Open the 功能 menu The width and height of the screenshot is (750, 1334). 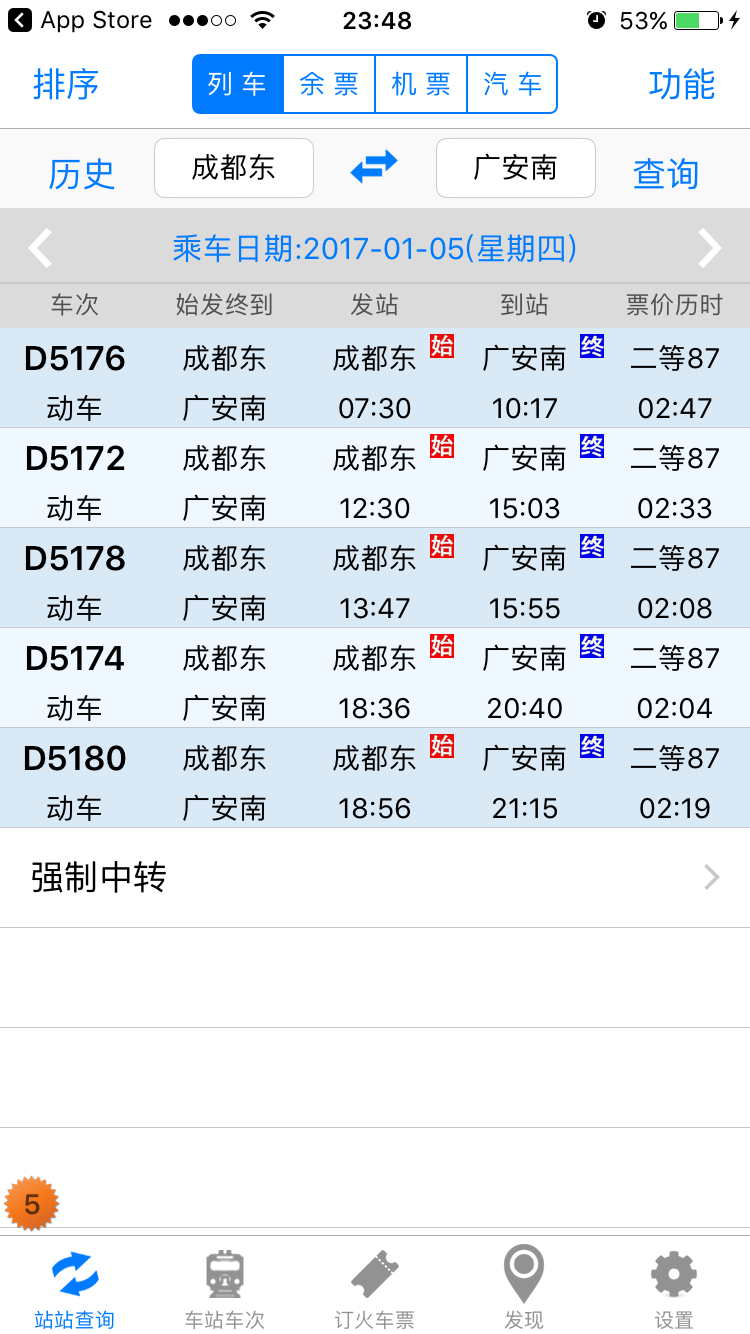point(682,84)
